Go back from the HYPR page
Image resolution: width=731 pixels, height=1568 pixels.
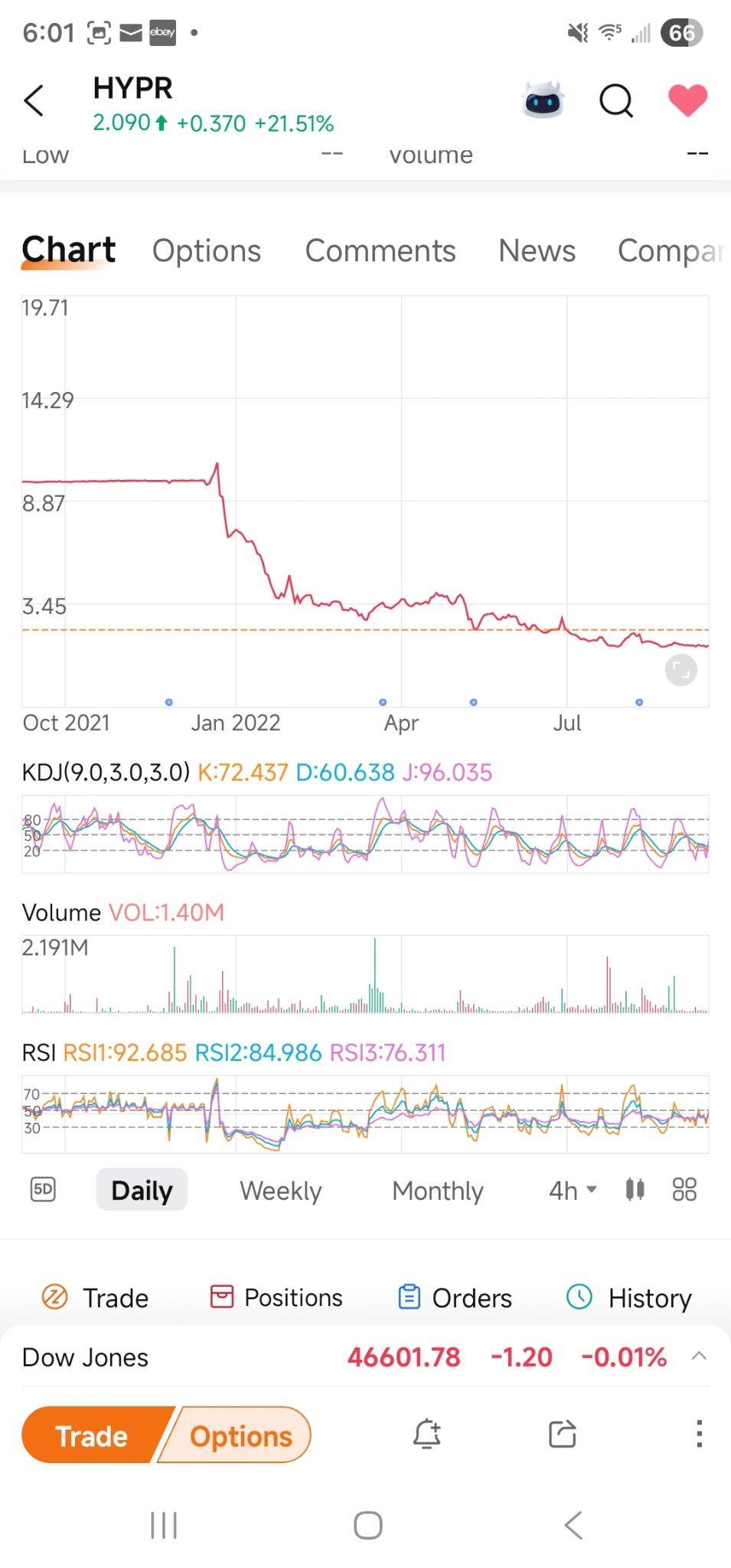(34, 100)
